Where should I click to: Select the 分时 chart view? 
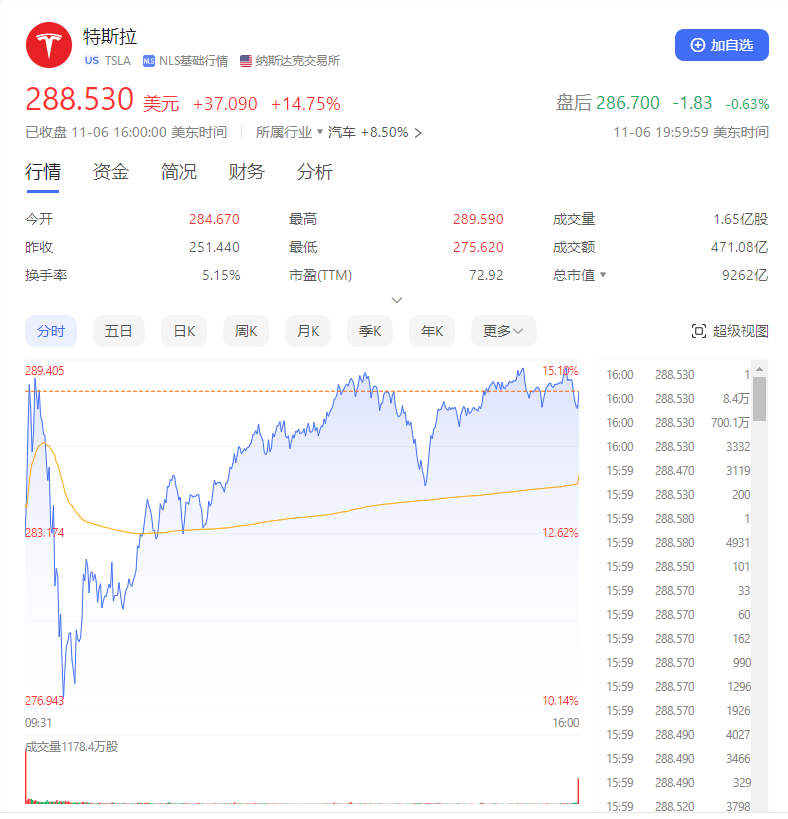pos(51,331)
